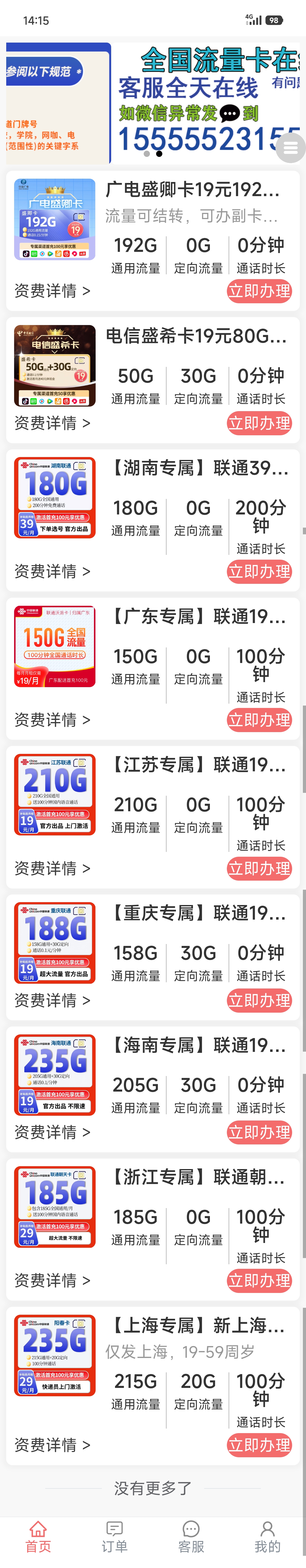The image size is (306, 1568).
Task: Select 立即办理 for 广东专属 联通19 card
Action: pyautogui.click(x=259, y=720)
